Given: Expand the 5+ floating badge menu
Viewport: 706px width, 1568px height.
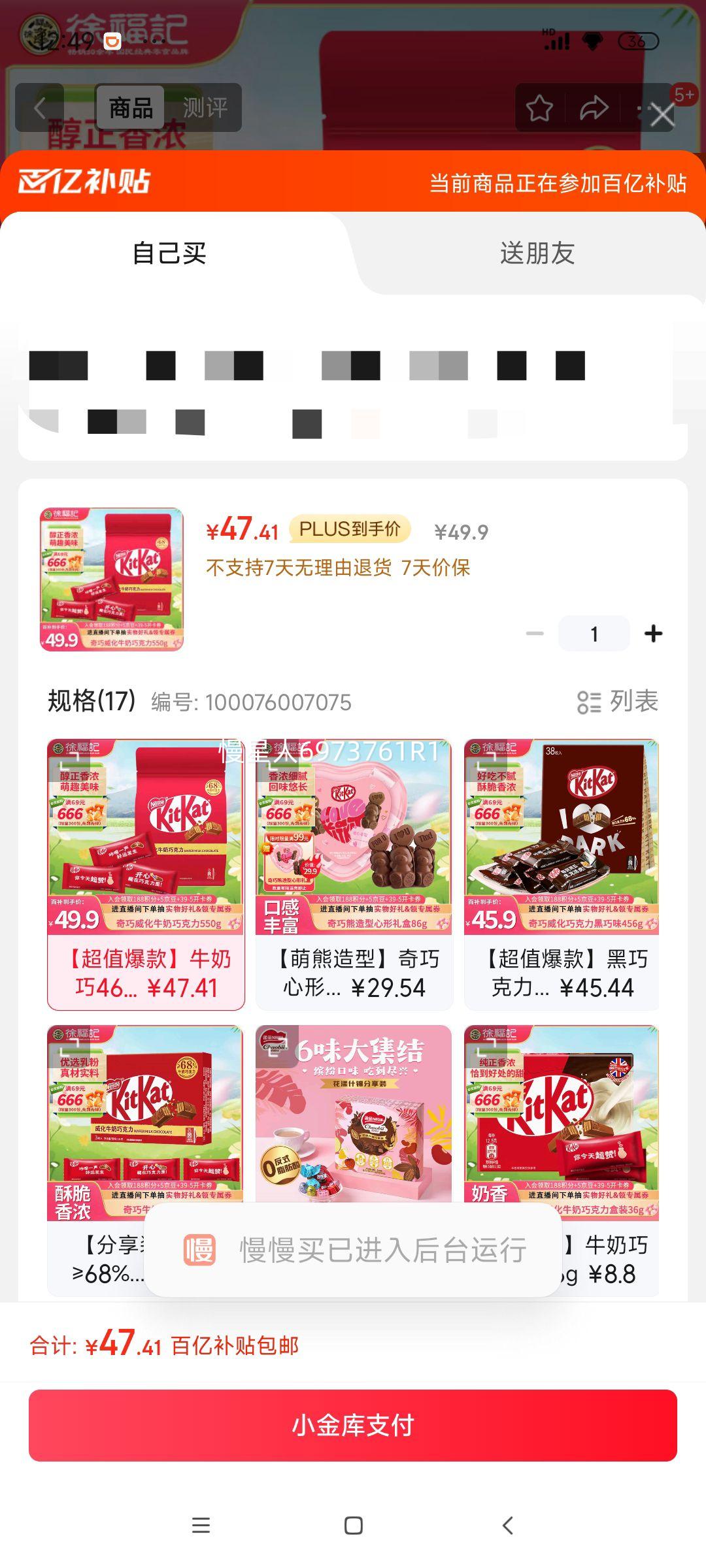Looking at the screenshot, I should click(684, 95).
